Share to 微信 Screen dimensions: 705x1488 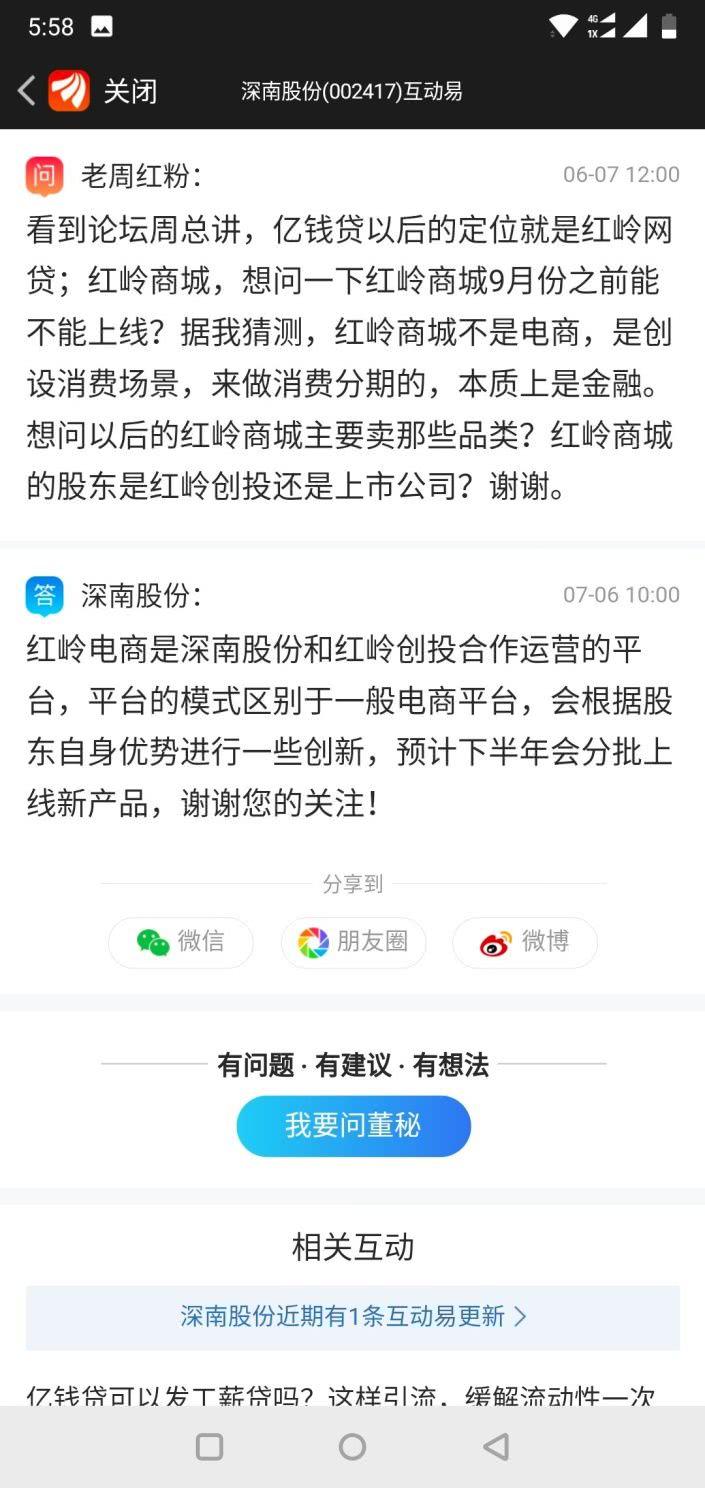181,942
